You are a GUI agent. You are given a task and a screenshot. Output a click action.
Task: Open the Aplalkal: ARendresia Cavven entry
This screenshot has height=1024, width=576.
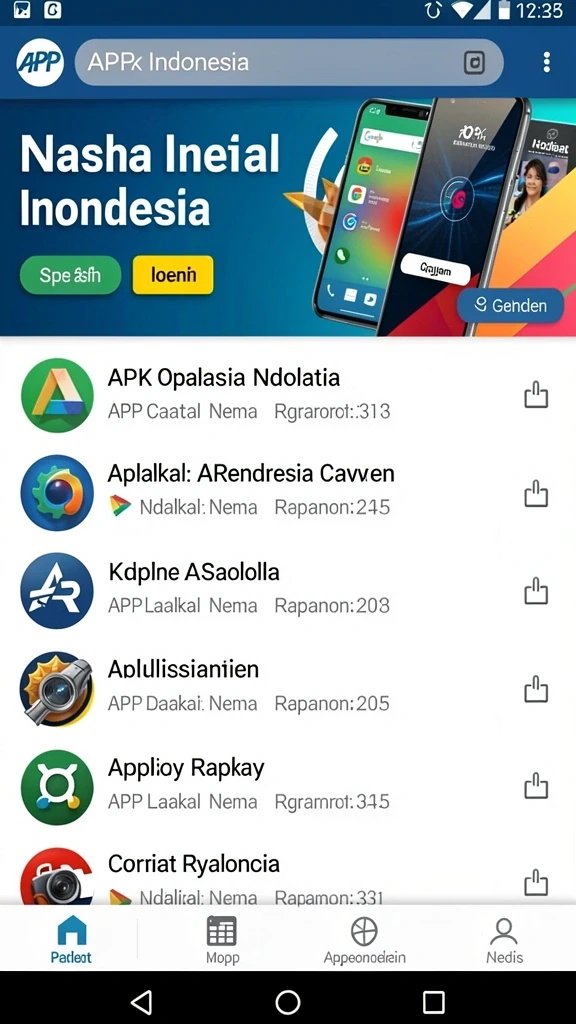tap(288, 492)
